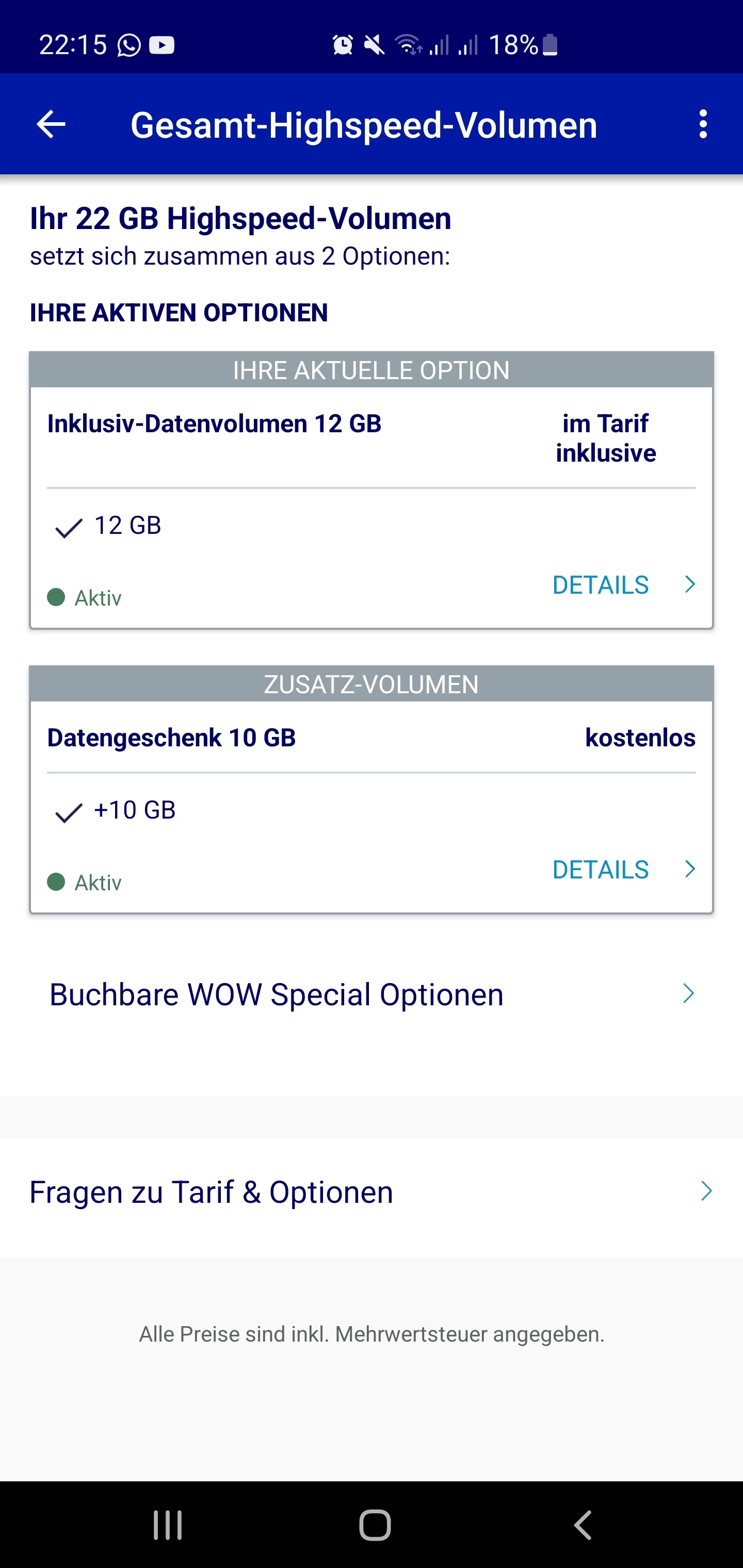Viewport: 743px width, 1568px height.
Task: Go back using the app bar arrow
Action: click(x=51, y=125)
